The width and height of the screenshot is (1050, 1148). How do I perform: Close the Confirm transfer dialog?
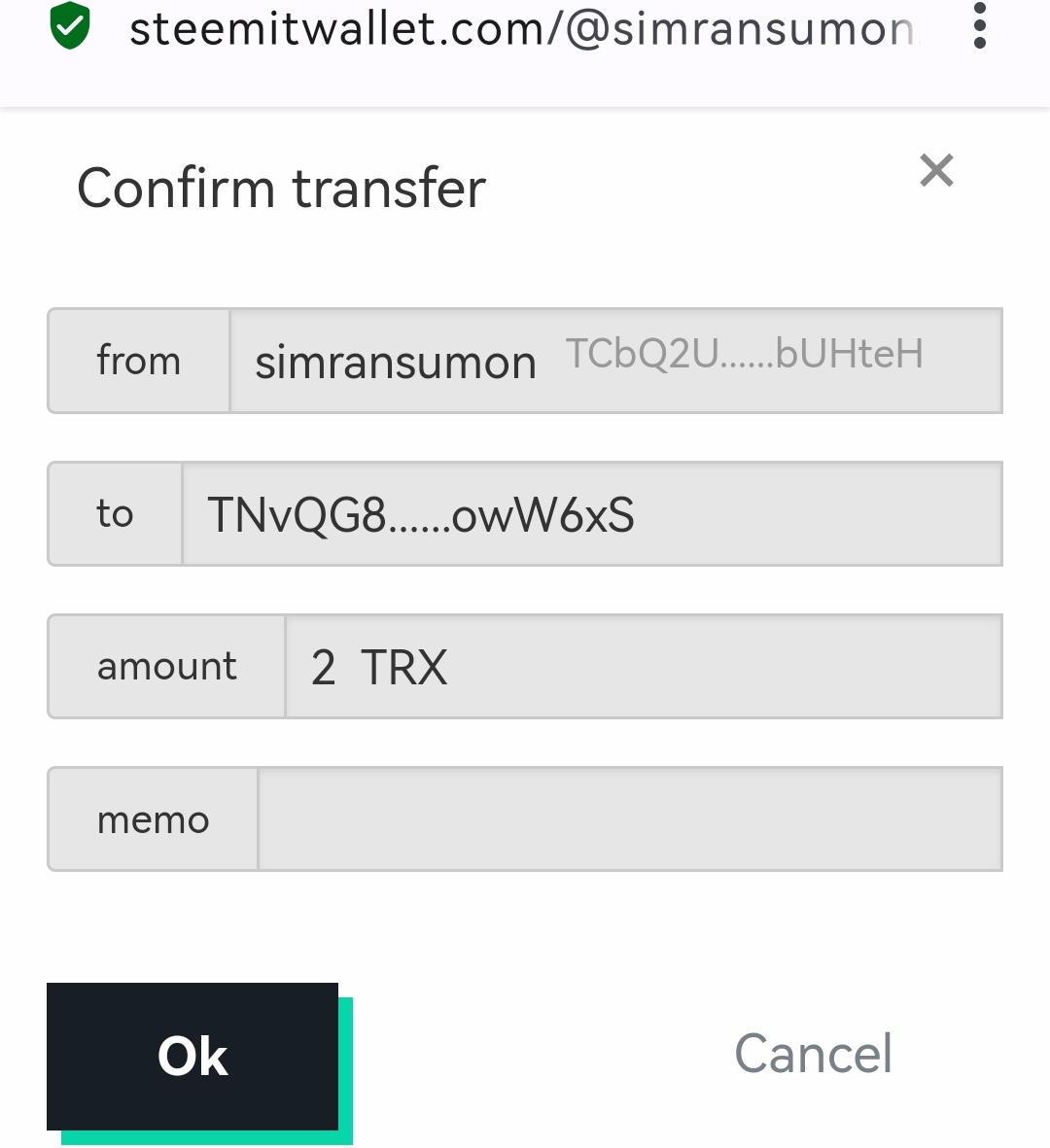(936, 170)
